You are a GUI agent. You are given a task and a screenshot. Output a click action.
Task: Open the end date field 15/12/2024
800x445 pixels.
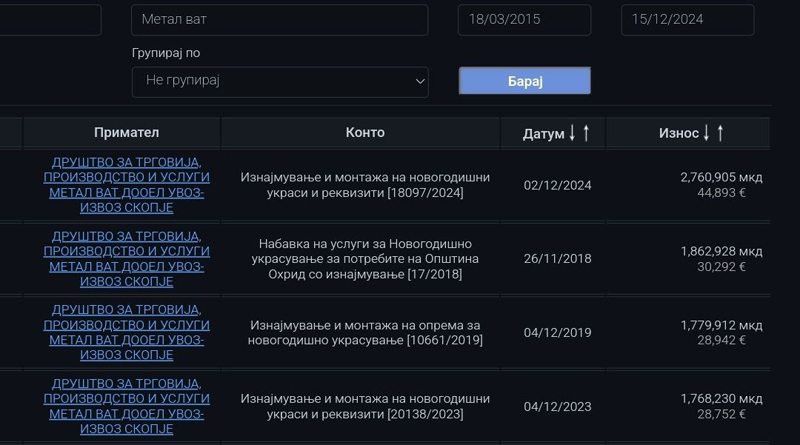pyautogui.click(x=687, y=20)
